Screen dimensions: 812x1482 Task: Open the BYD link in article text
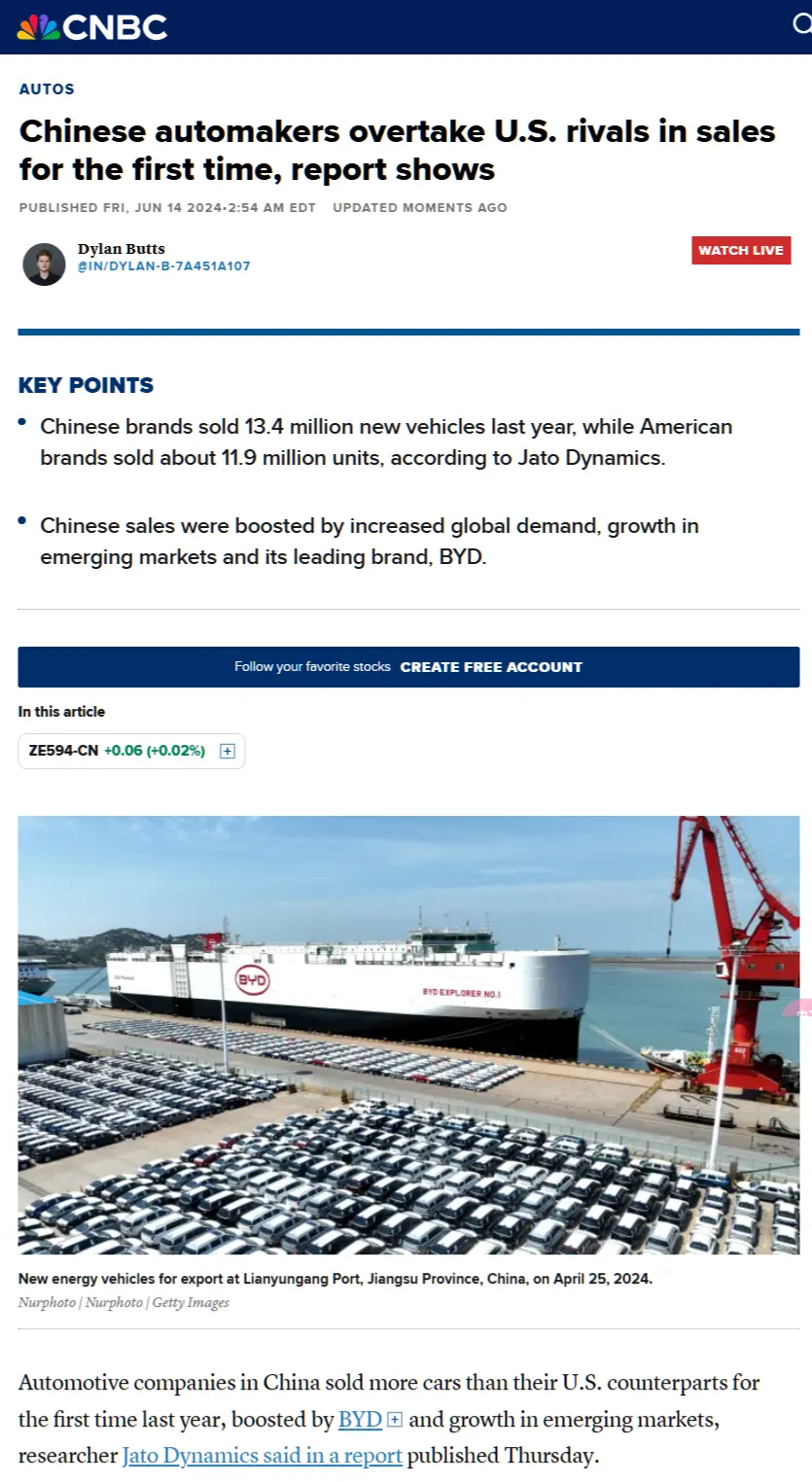[x=359, y=1420]
